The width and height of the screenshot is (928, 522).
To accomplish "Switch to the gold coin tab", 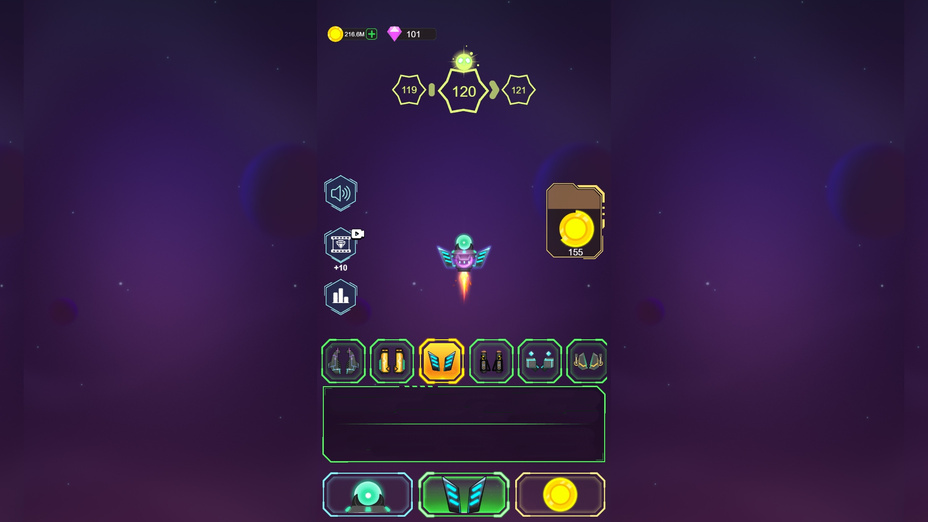I will [x=560, y=495].
